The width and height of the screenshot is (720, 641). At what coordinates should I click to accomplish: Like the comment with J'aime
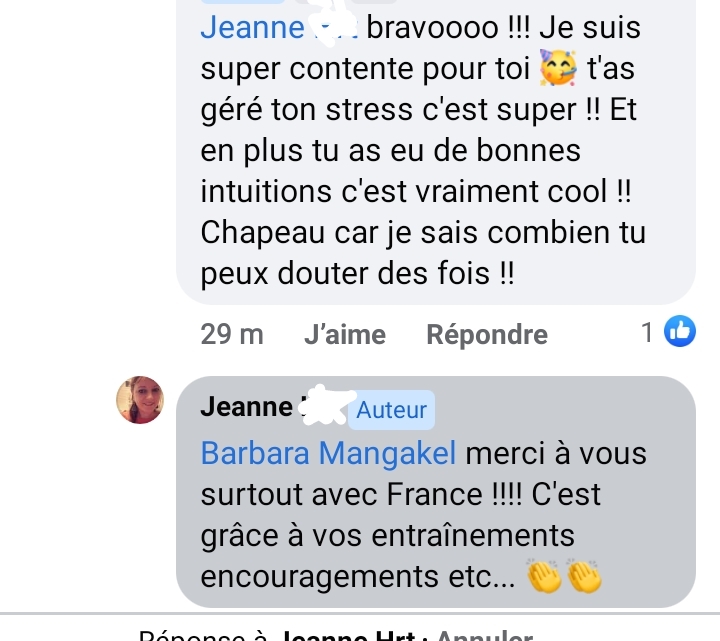[x=344, y=334]
